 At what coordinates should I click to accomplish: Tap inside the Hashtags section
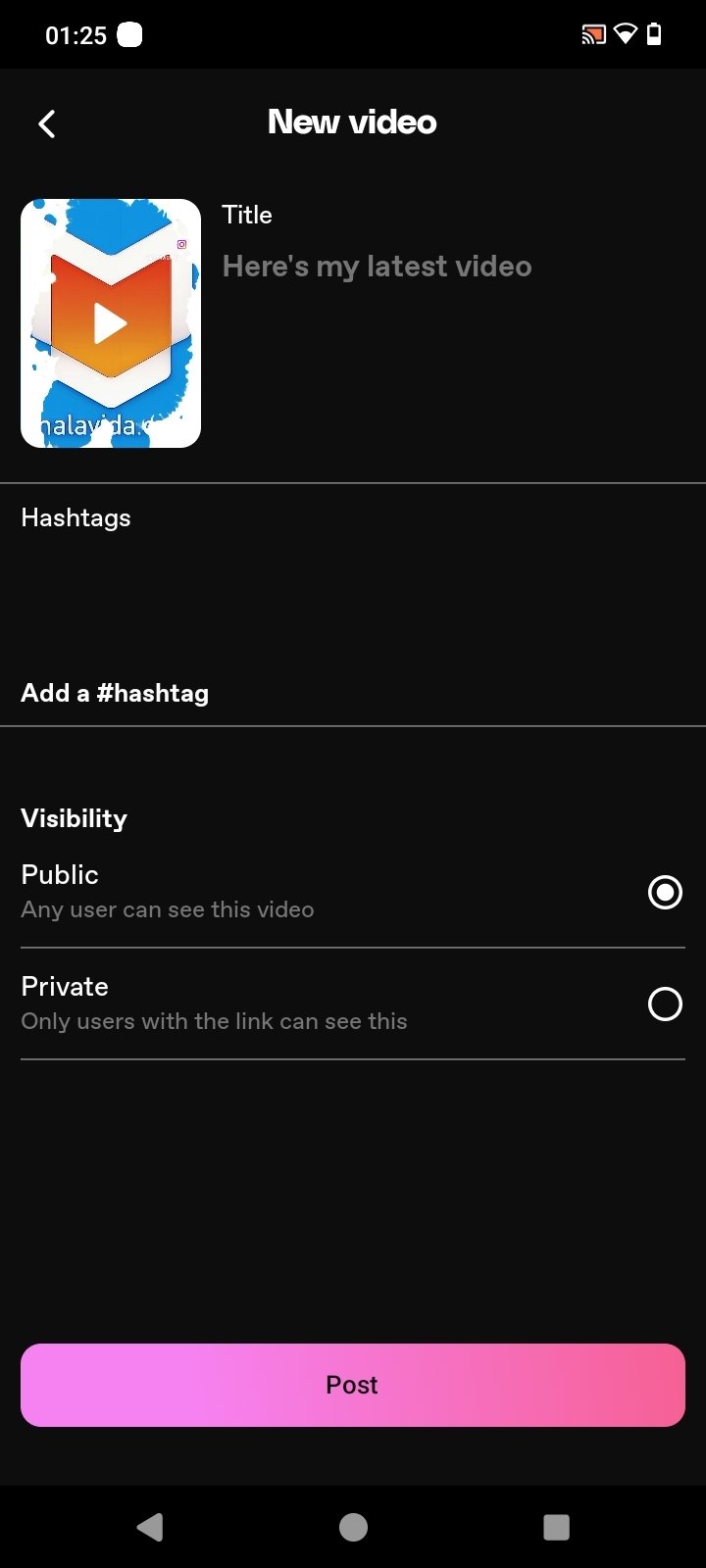(x=353, y=588)
